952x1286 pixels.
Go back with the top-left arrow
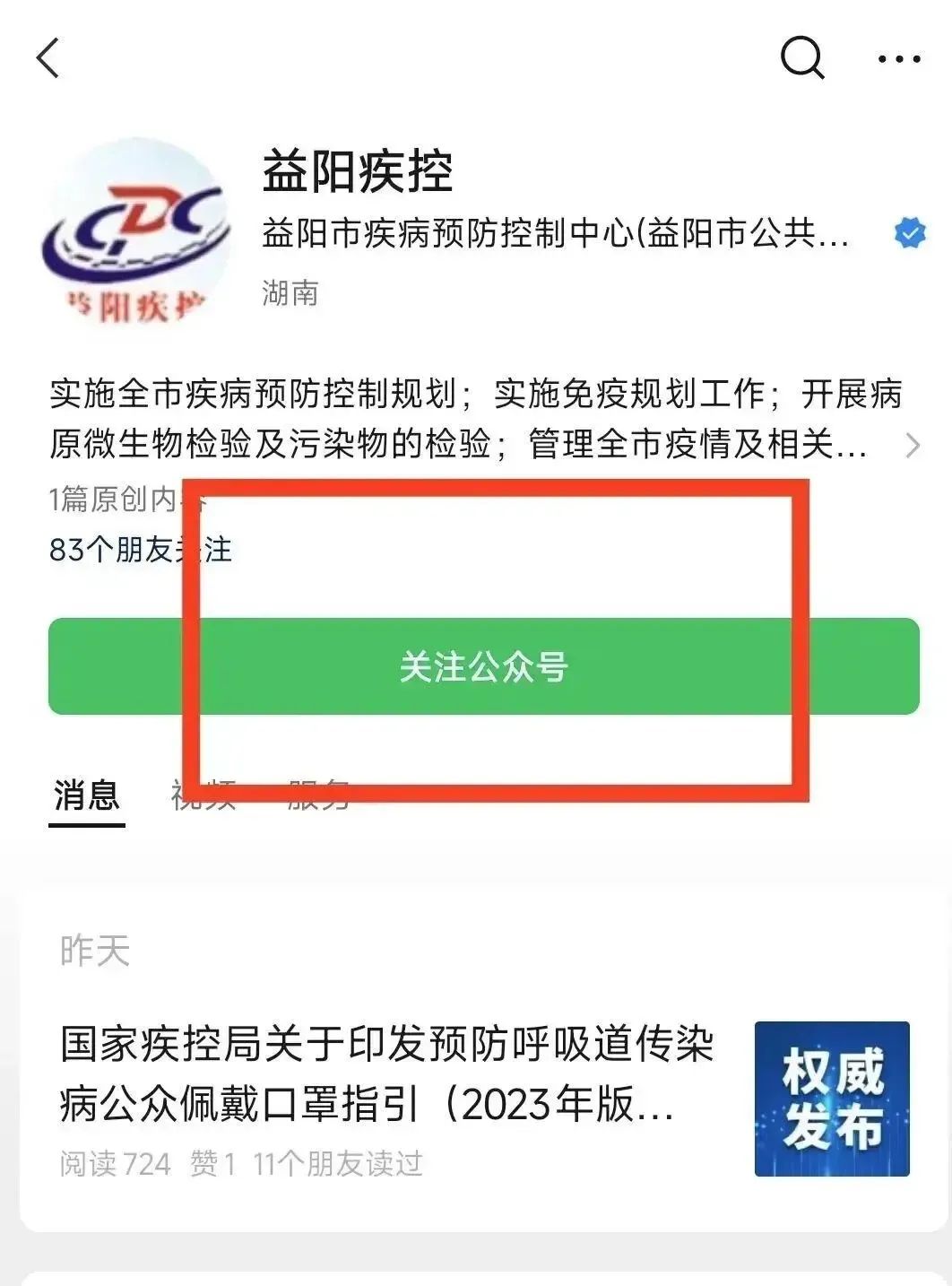48,58
